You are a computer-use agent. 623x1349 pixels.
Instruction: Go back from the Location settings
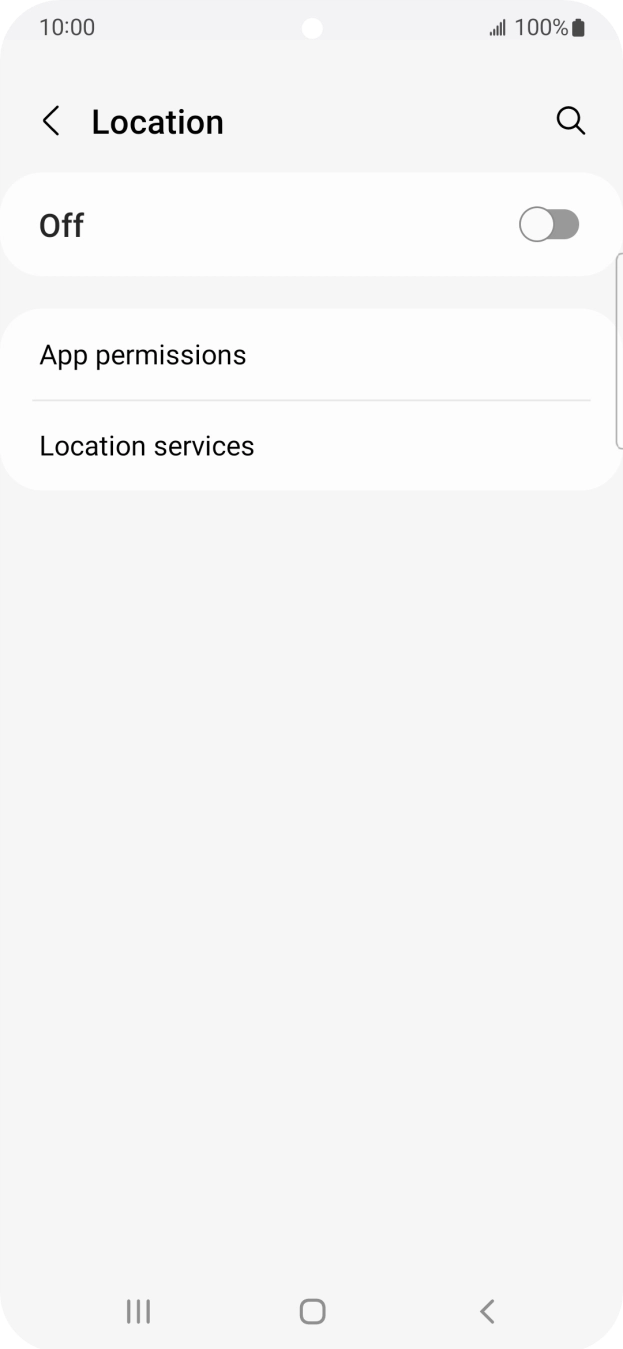coord(51,122)
